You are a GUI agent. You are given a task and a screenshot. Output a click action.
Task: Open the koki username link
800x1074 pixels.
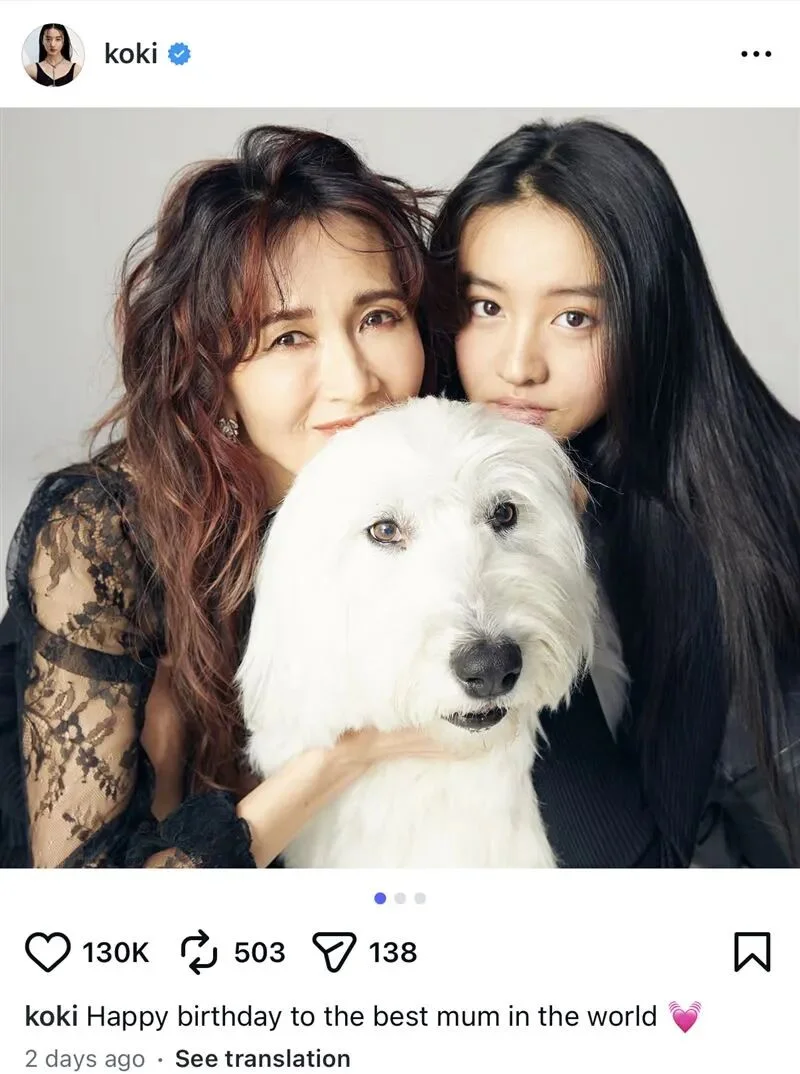coord(131,54)
